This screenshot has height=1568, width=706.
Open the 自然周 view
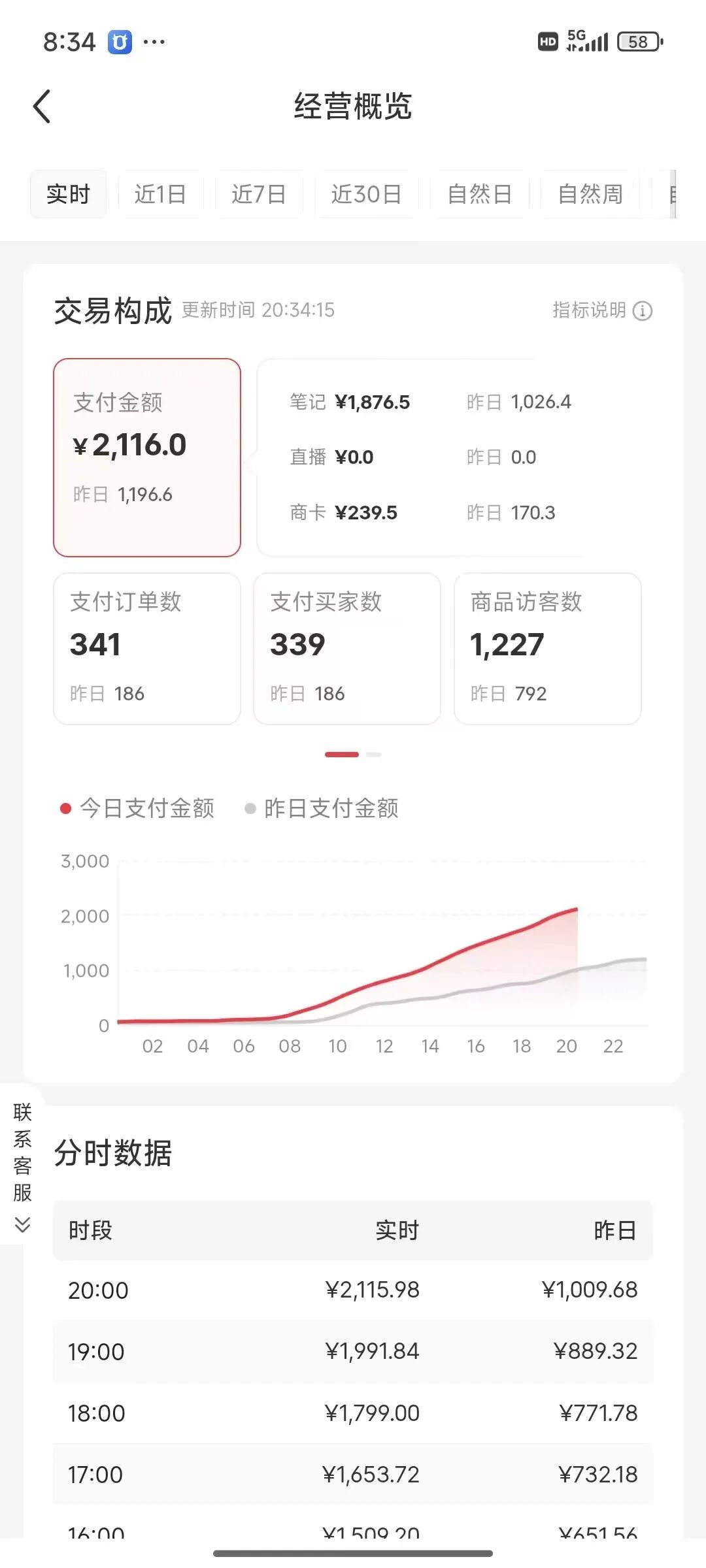589,194
